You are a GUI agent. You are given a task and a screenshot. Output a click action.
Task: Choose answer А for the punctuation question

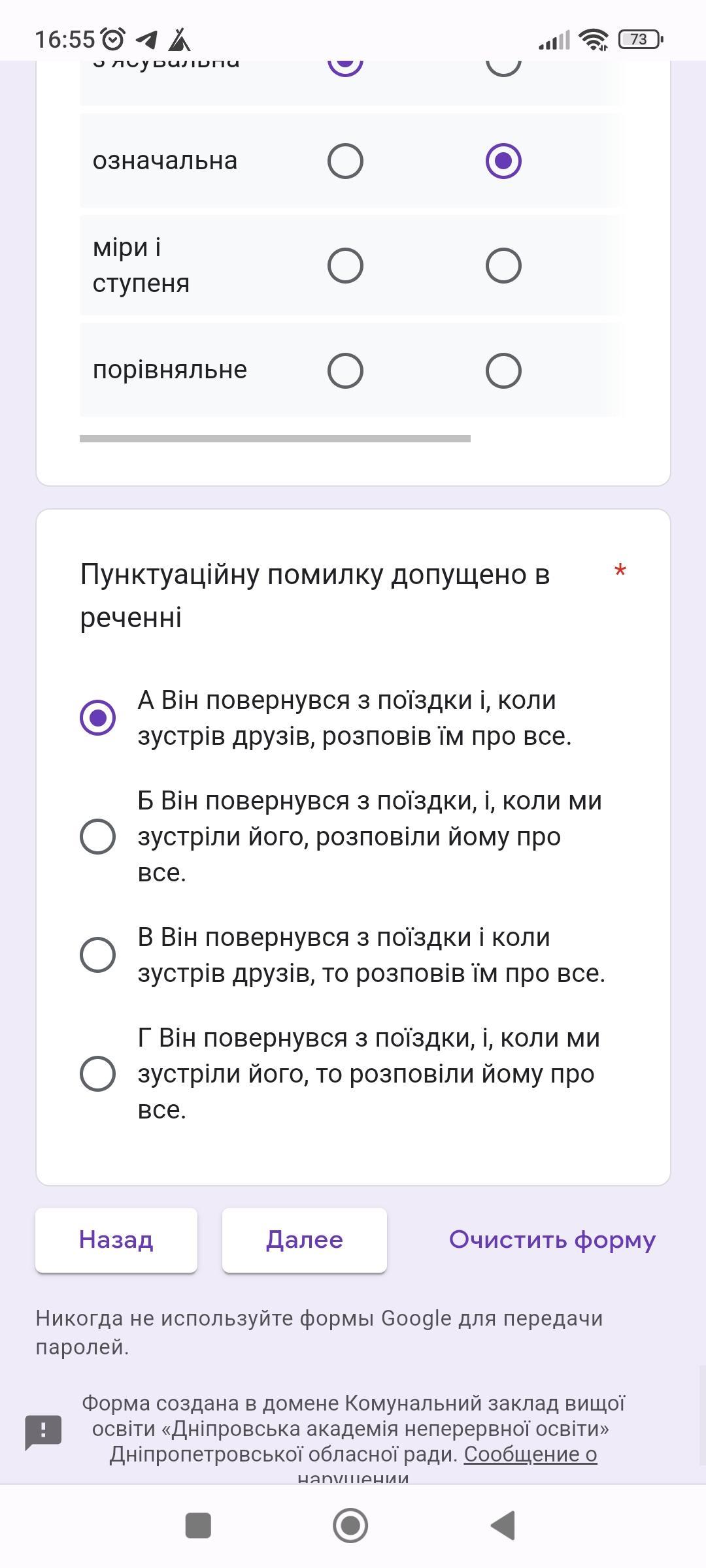tap(97, 718)
